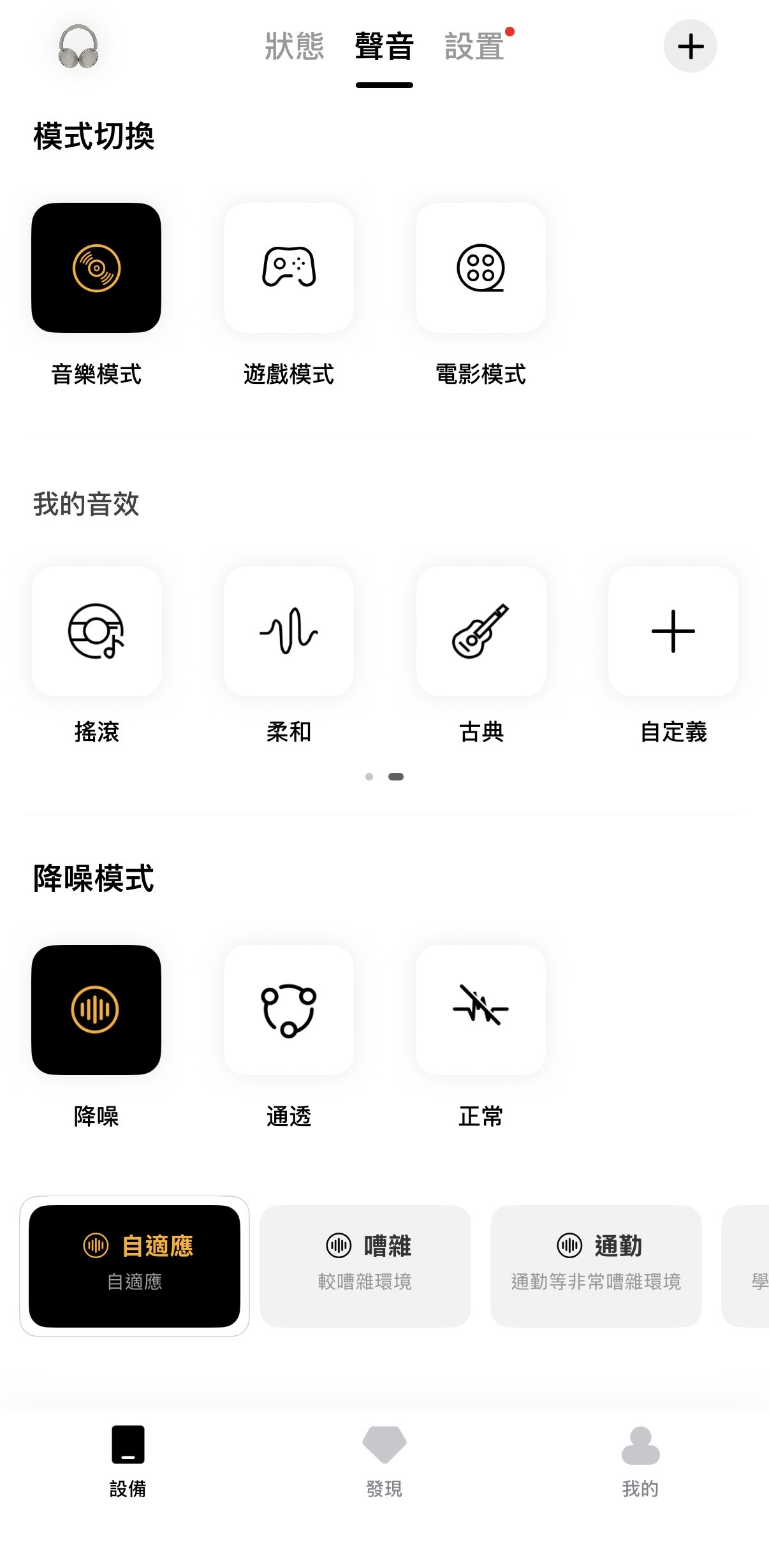Switch to the 設置 tab
The width and height of the screenshot is (769, 1568).
coord(474,47)
